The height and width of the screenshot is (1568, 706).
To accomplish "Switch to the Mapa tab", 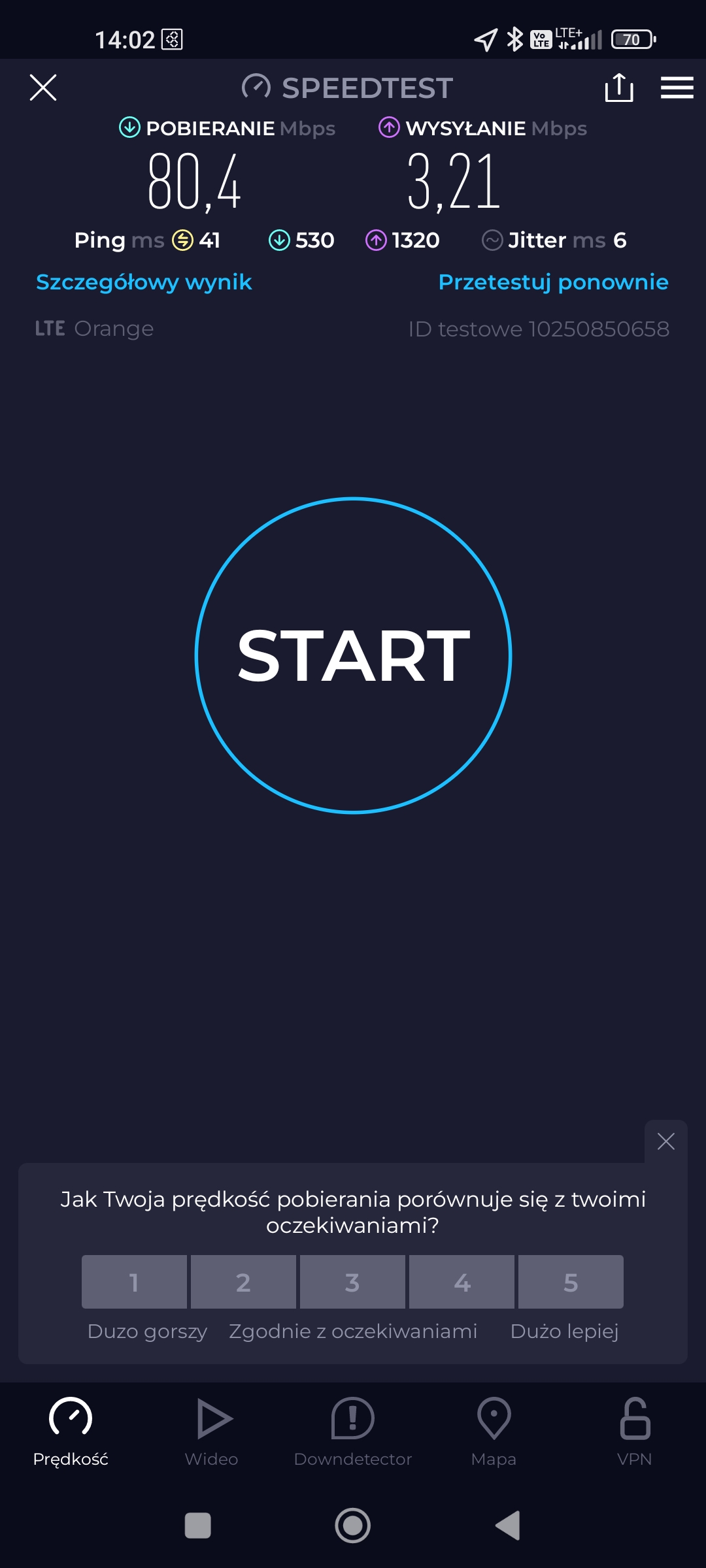I will tap(494, 1432).
